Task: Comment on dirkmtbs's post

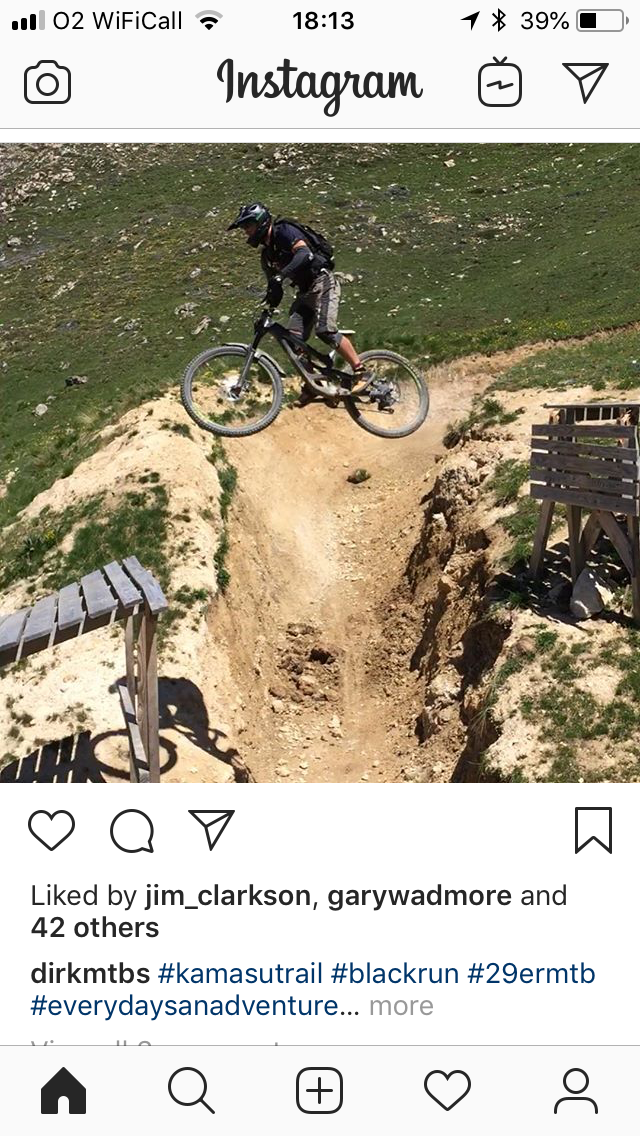Action: [132, 831]
